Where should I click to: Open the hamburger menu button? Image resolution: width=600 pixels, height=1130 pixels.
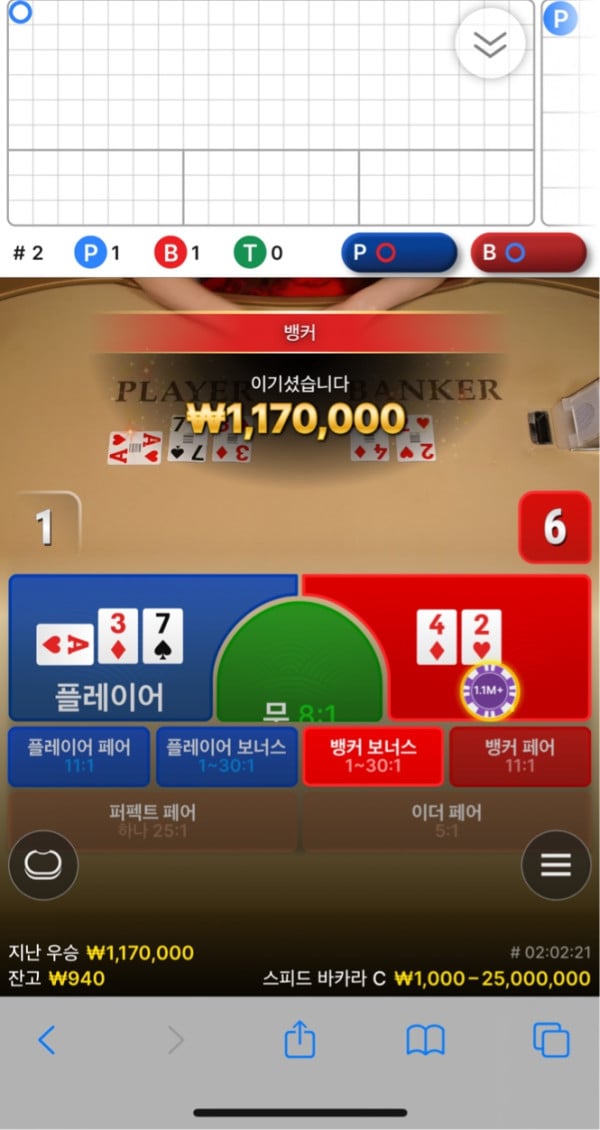pos(556,866)
